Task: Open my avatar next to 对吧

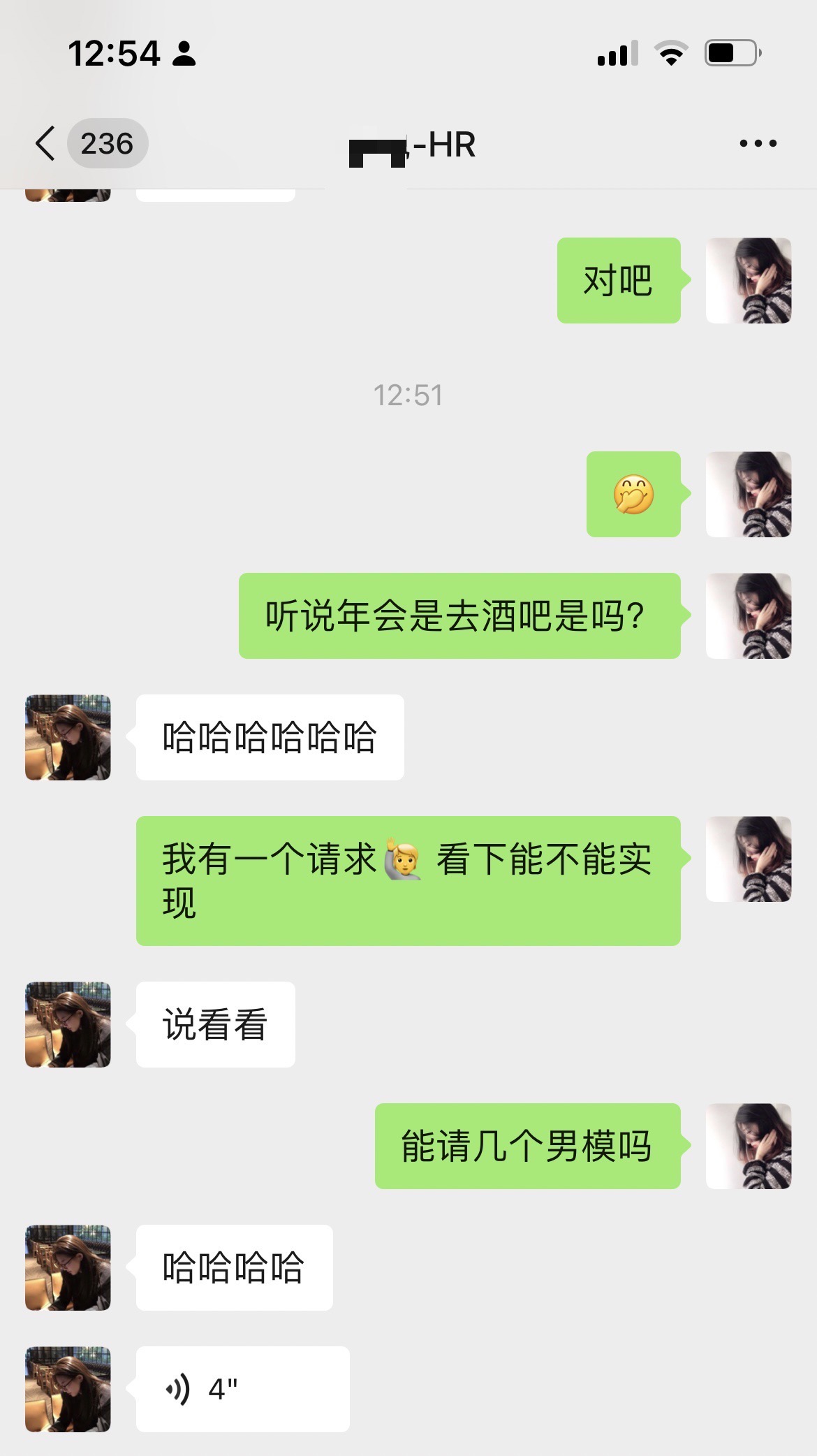Action: [748, 280]
